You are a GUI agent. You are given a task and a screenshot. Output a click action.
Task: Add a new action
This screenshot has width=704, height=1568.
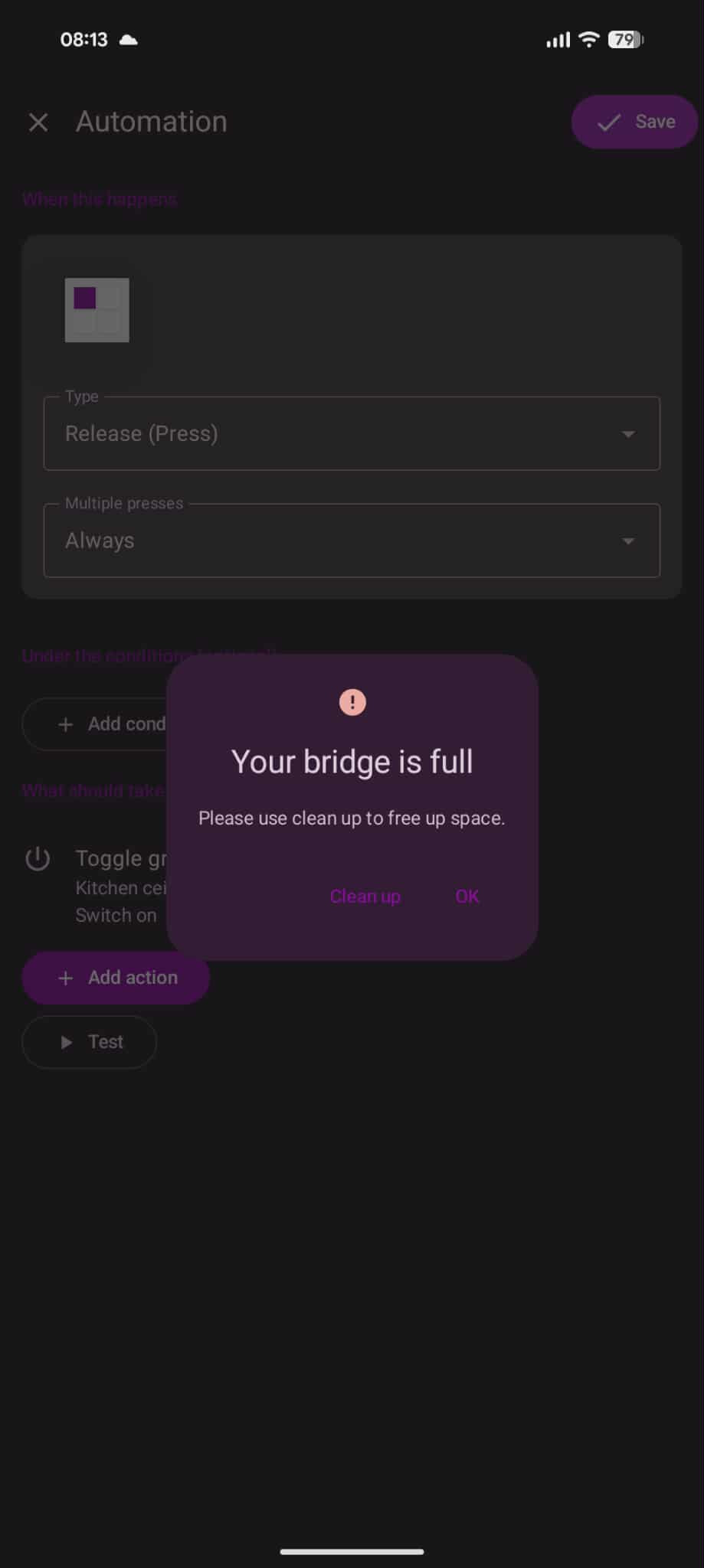coord(116,978)
